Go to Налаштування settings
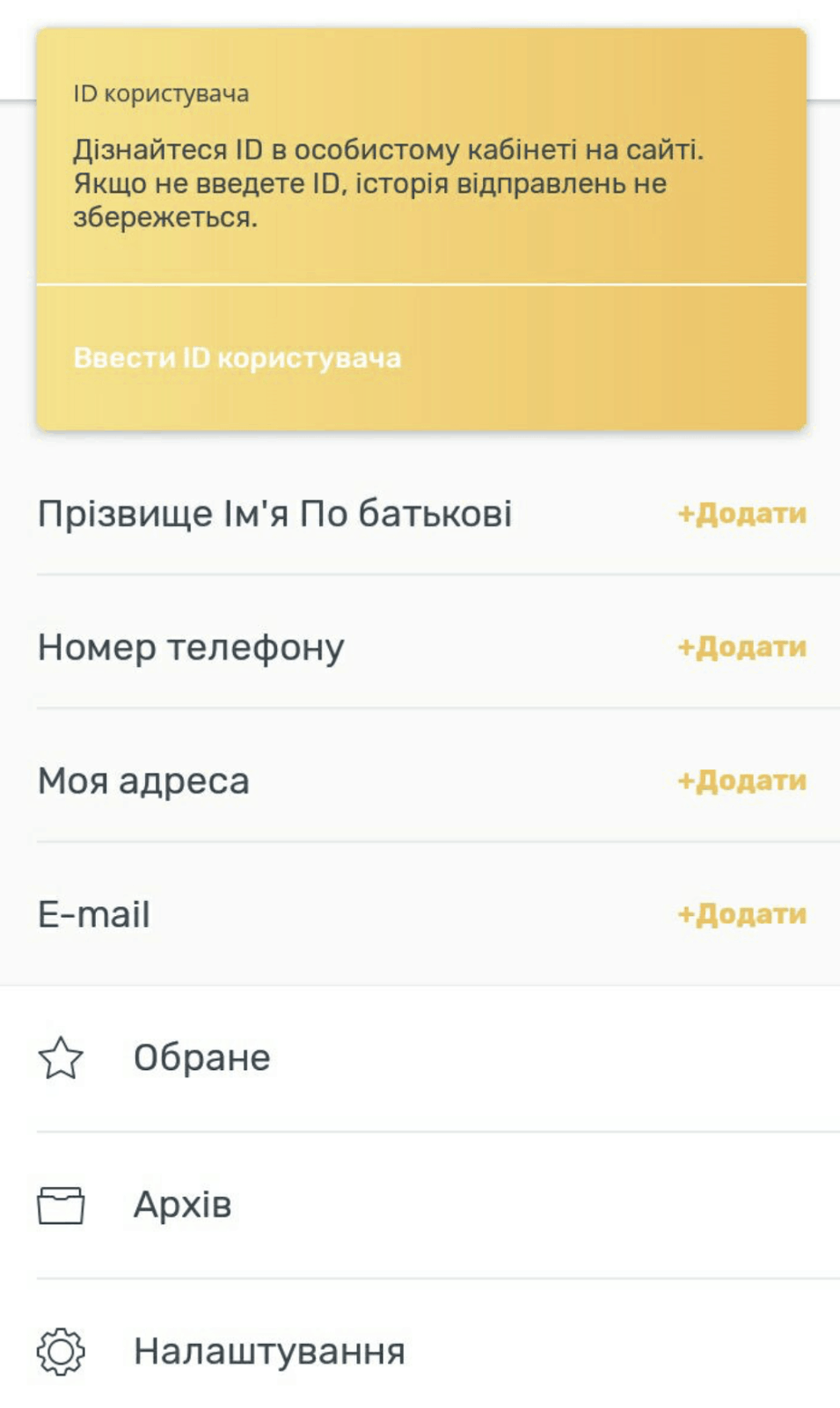This screenshot has width=840, height=1408. point(420,1351)
